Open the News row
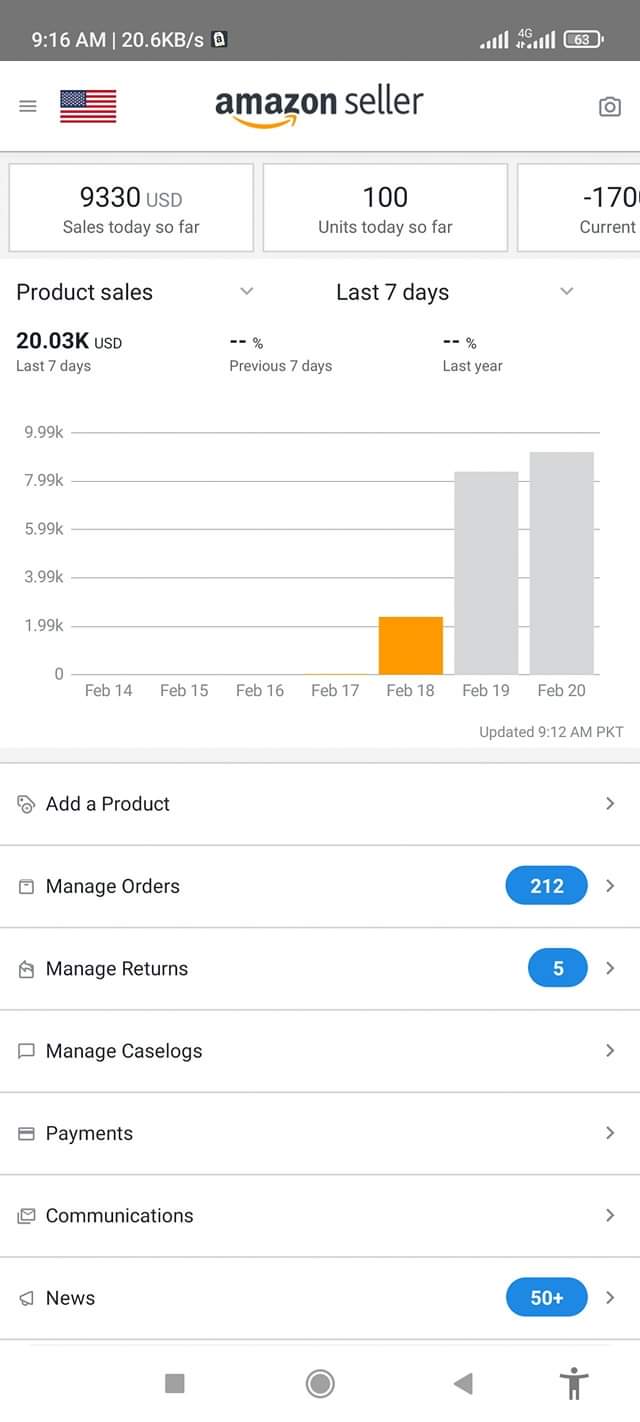The width and height of the screenshot is (640, 1422). (320, 1298)
